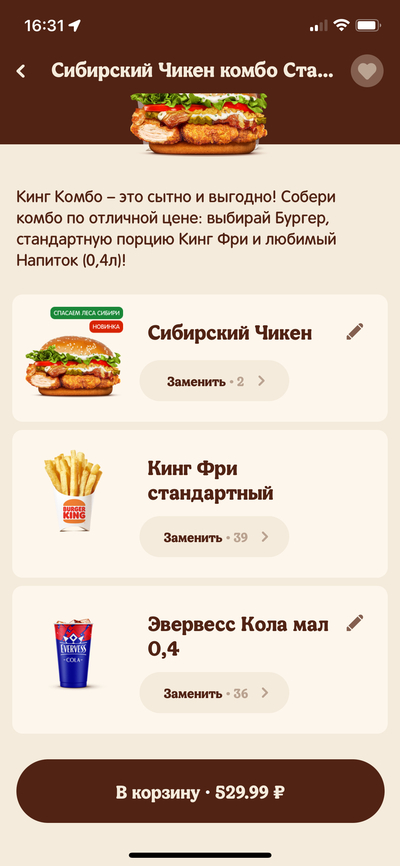Tap Заменить under Эвервесс Кола мал 0,4
This screenshot has width=400, height=866.
214,693
